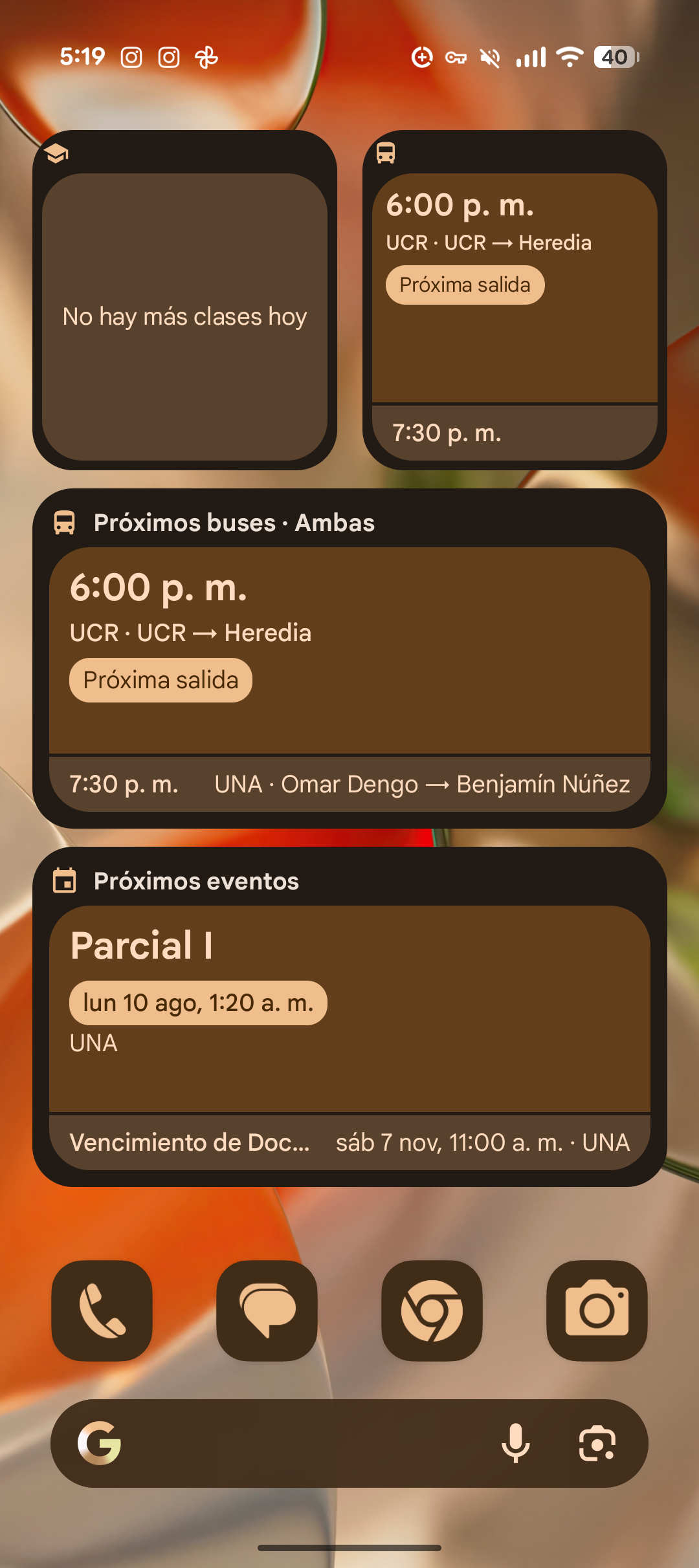Open the 'No hay más clases hoy' widget
The image size is (699, 1568).
(x=184, y=317)
